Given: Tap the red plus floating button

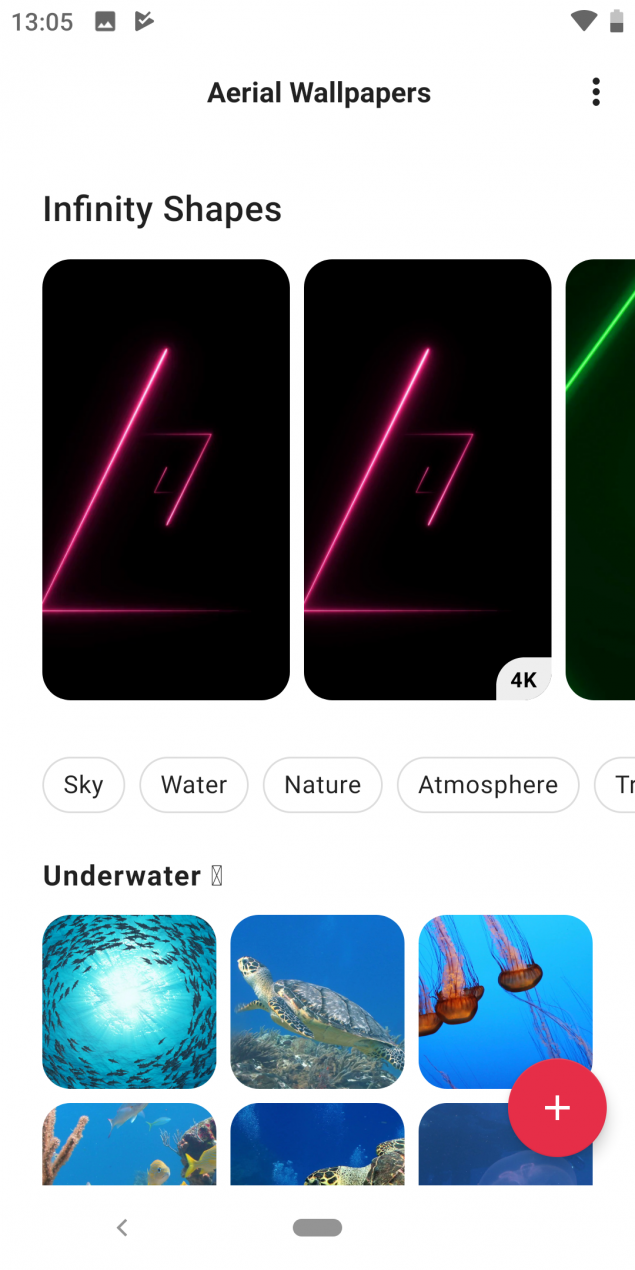Looking at the screenshot, I should [x=557, y=1108].
